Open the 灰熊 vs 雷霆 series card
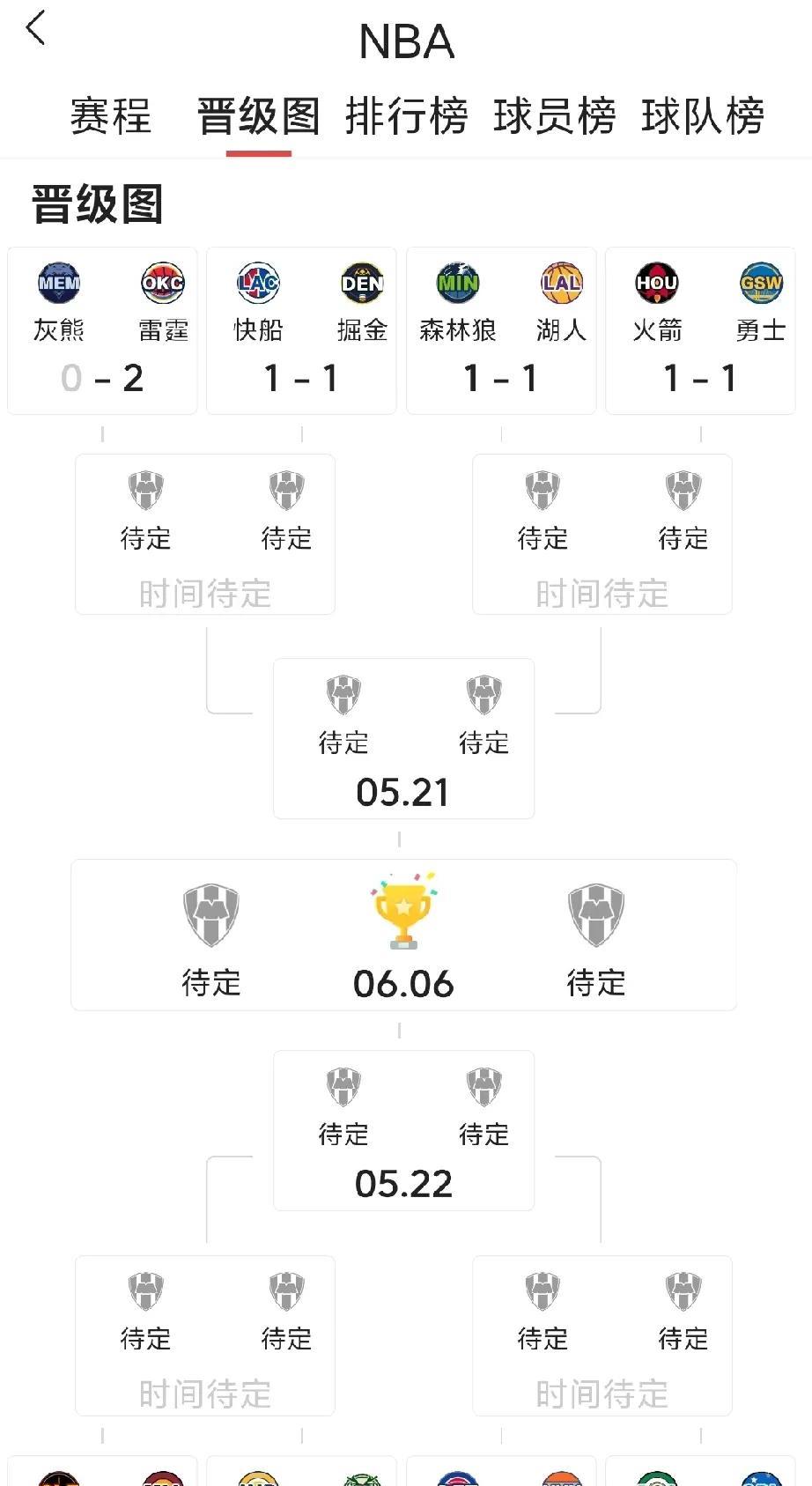The width and height of the screenshot is (812, 1486). click(102, 330)
